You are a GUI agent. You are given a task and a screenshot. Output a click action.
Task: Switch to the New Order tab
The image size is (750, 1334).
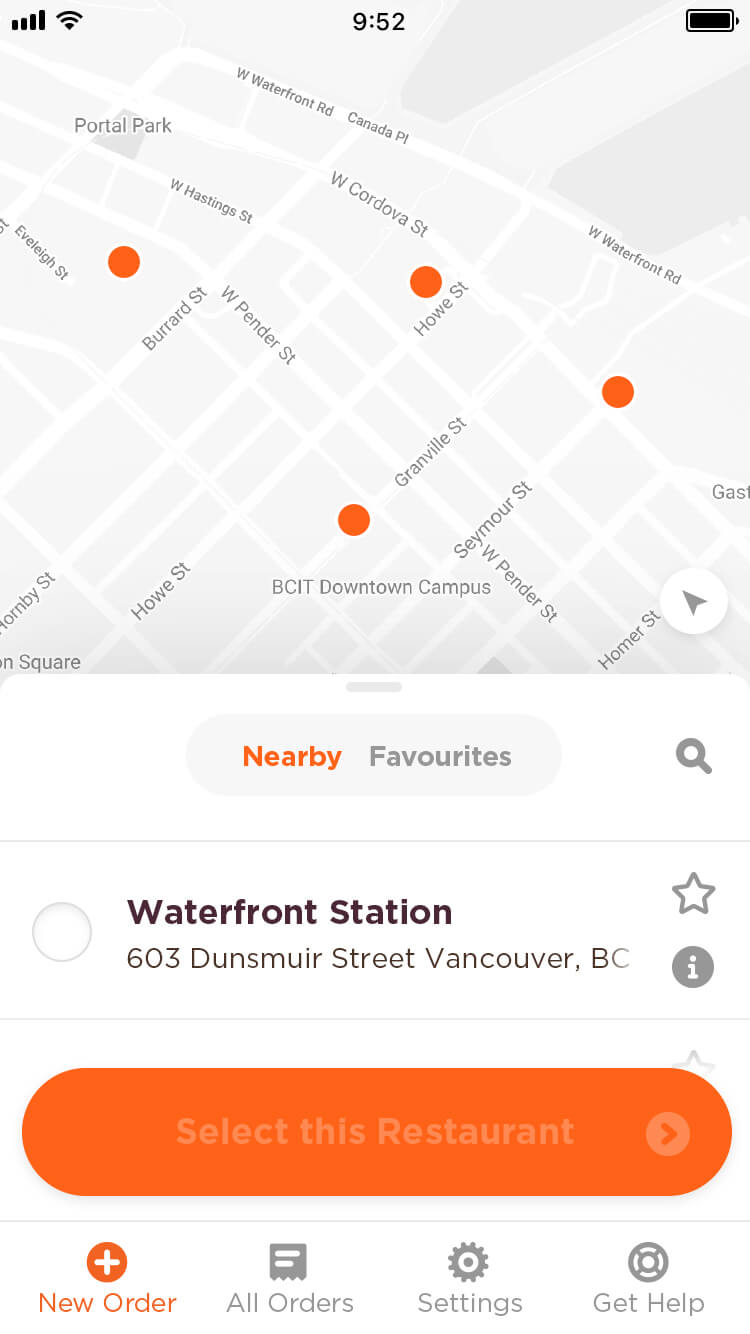[107, 1279]
